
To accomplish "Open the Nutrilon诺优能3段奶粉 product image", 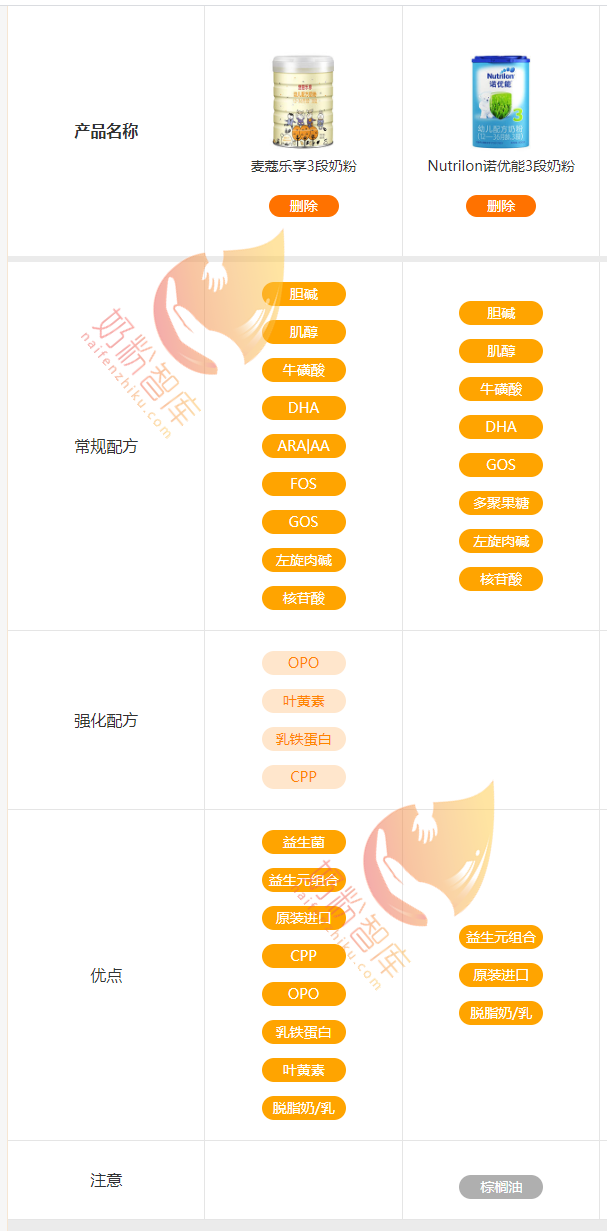I will (500, 102).
